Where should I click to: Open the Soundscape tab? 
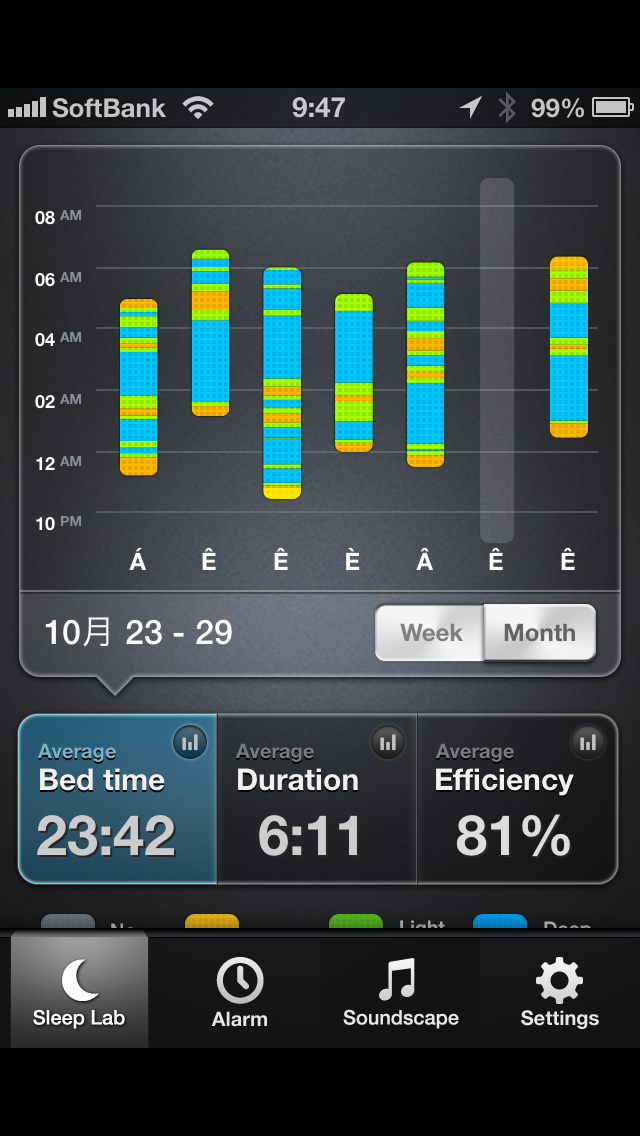click(x=400, y=990)
